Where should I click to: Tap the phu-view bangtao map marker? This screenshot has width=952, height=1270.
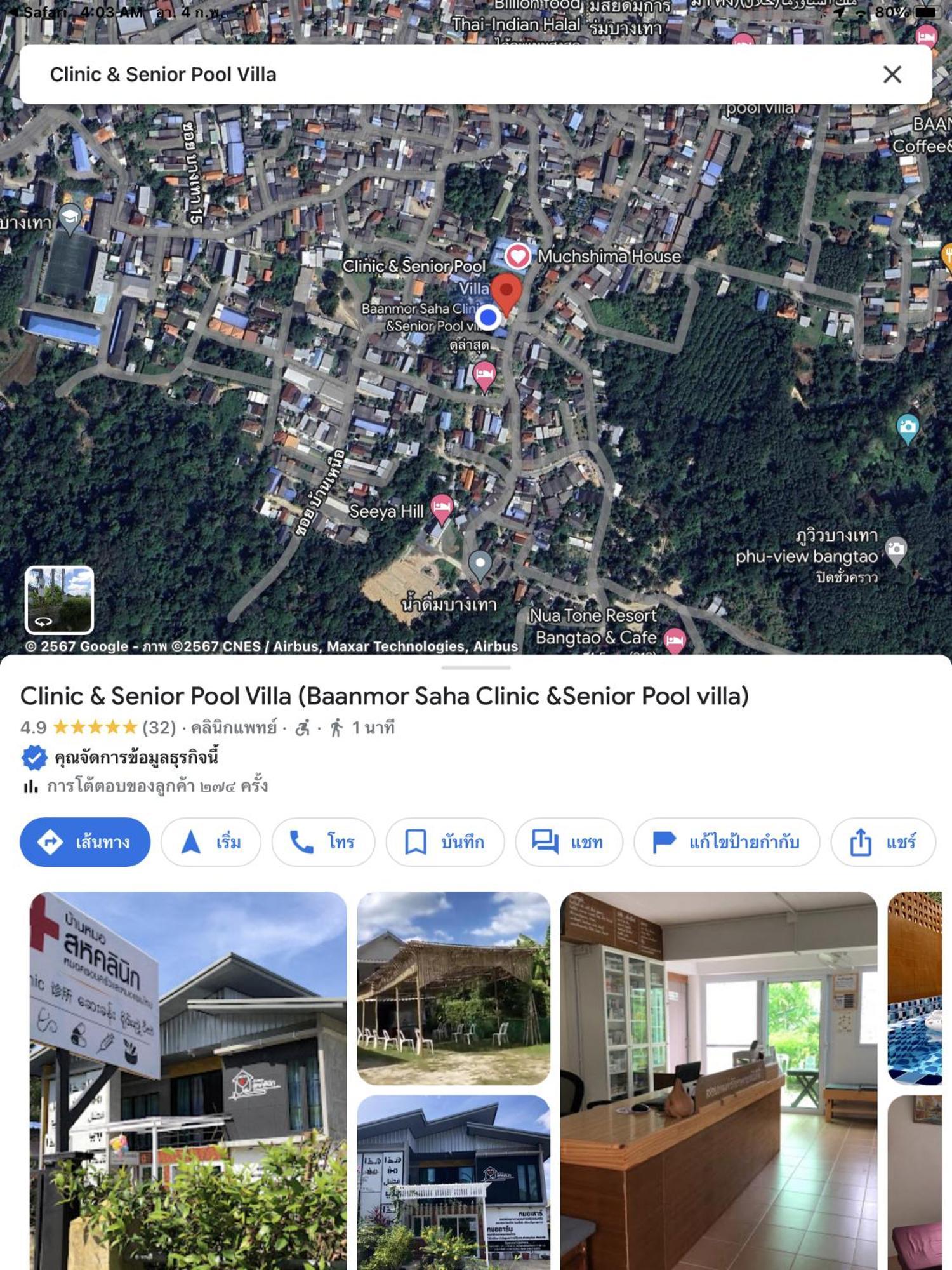pos(896,549)
